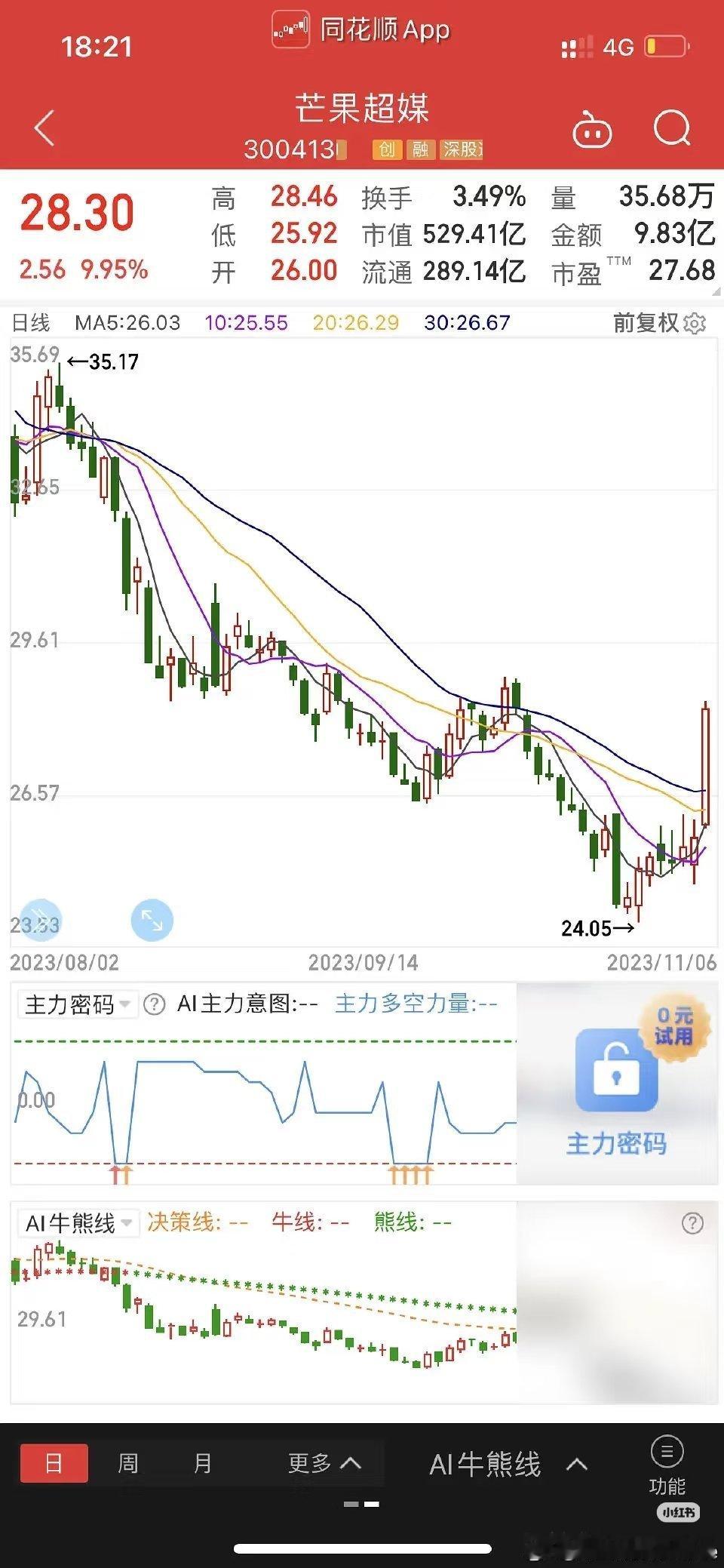Open the robot assistant icon
Image resolution: width=724 pixels, height=1568 pixels.
click(592, 130)
